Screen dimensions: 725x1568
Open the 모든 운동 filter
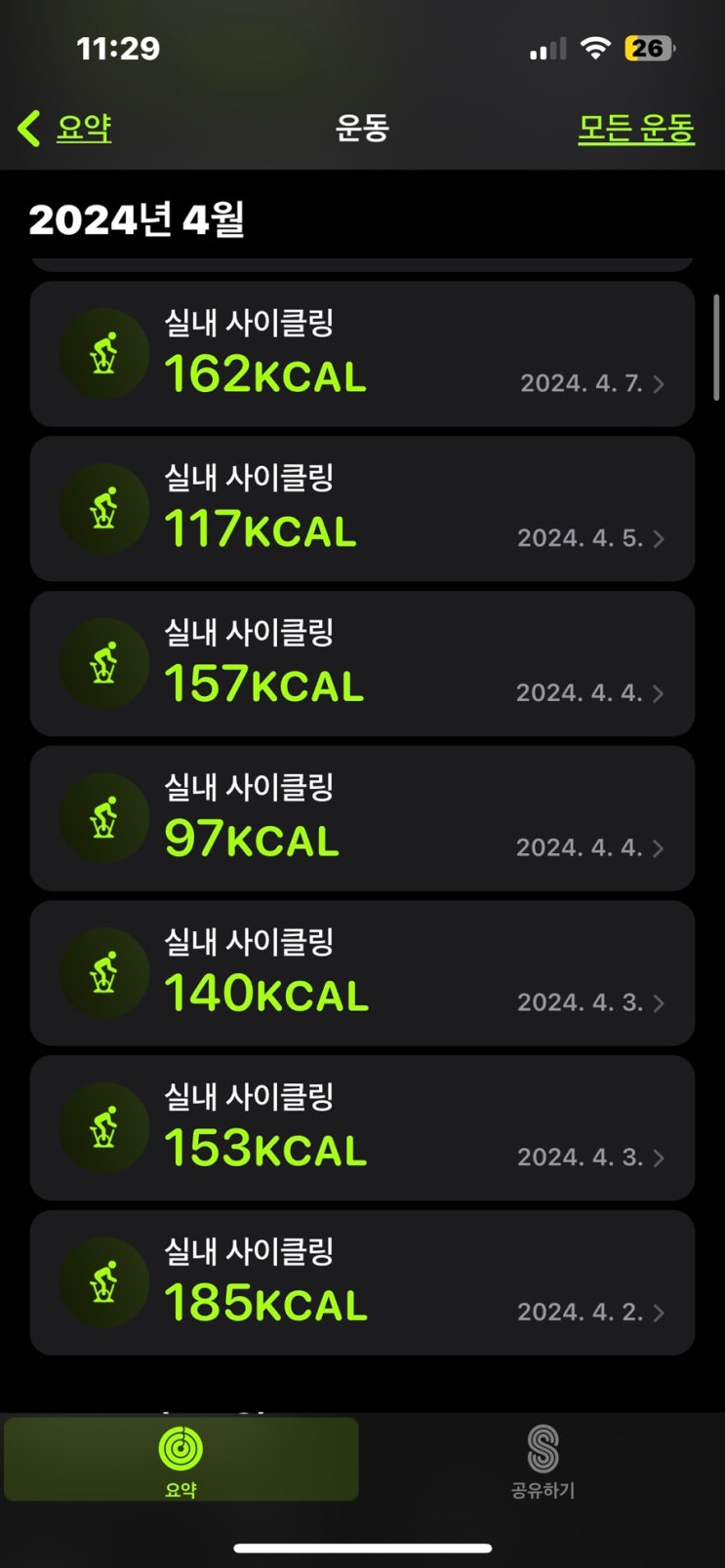tap(635, 128)
